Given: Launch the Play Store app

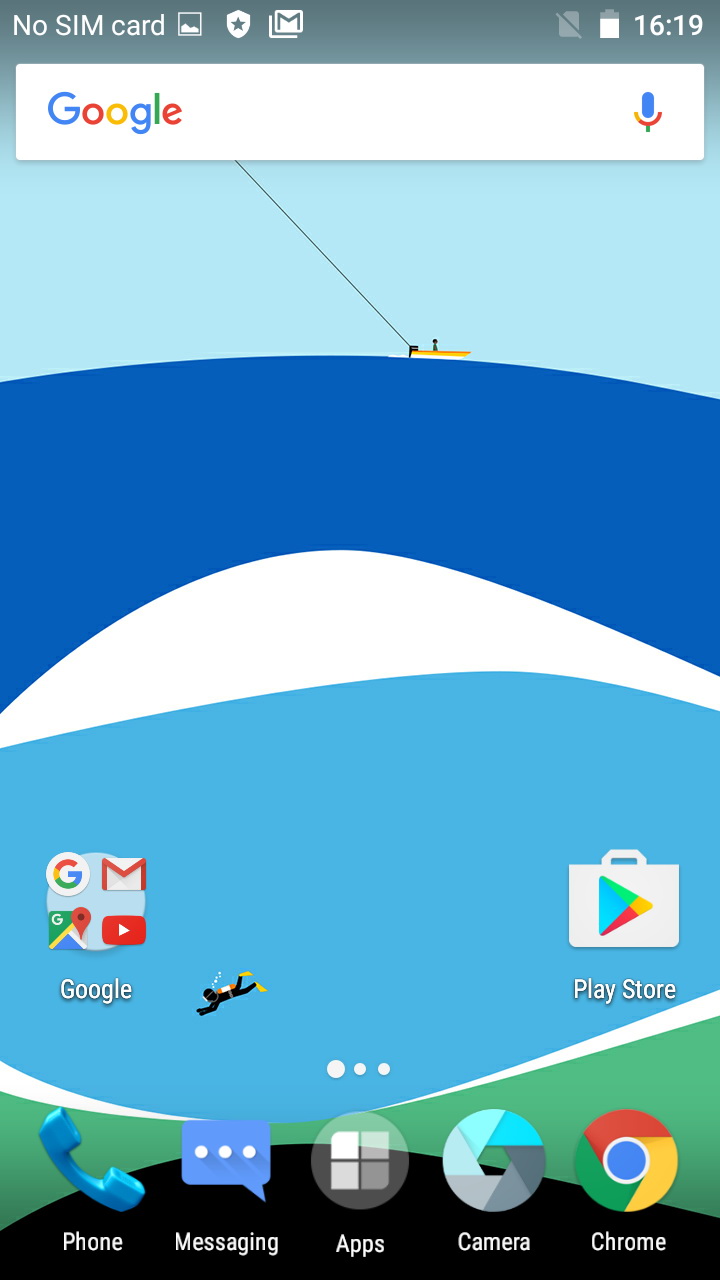Looking at the screenshot, I should pyautogui.click(x=624, y=902).
